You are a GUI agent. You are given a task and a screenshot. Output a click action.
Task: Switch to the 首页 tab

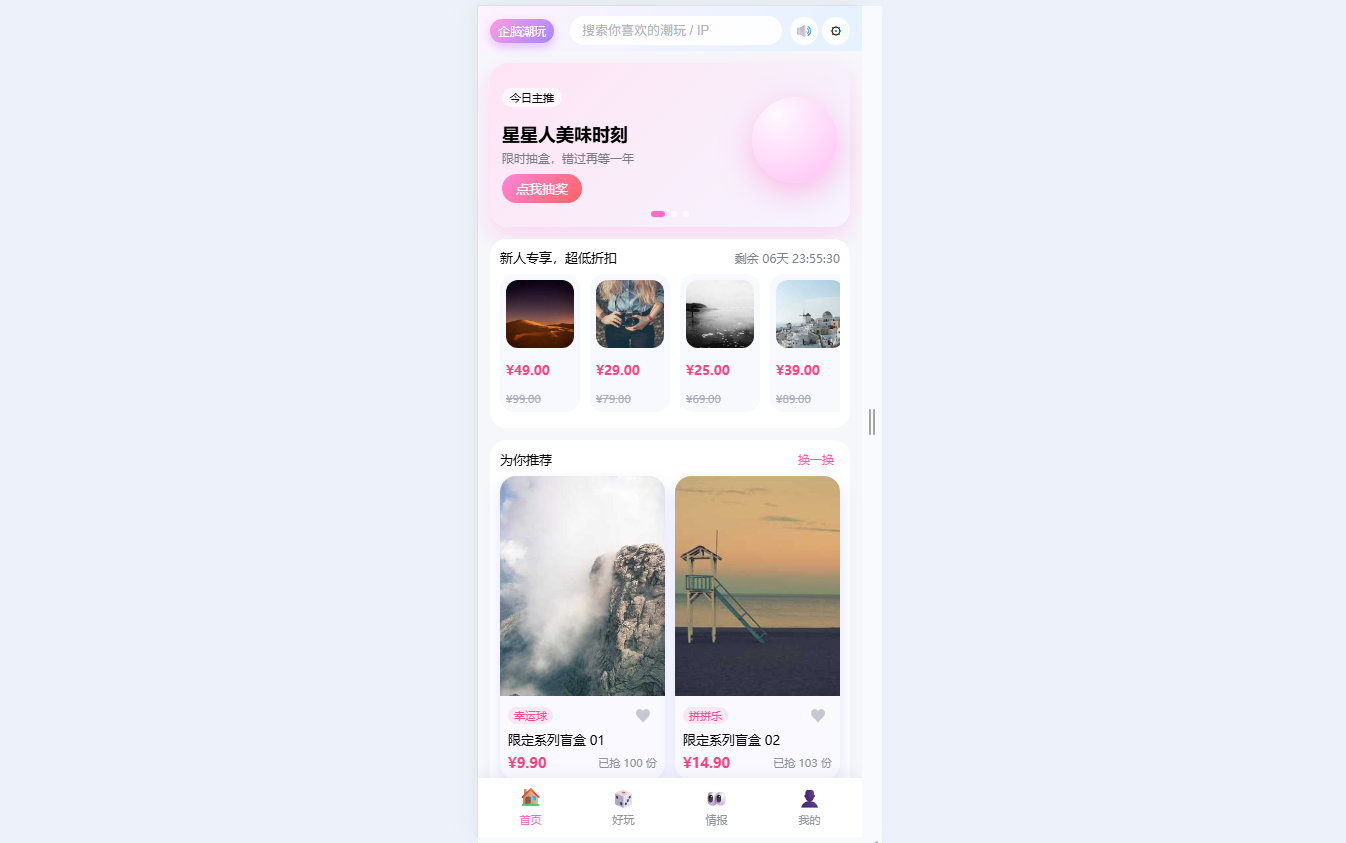pos(530,807)
